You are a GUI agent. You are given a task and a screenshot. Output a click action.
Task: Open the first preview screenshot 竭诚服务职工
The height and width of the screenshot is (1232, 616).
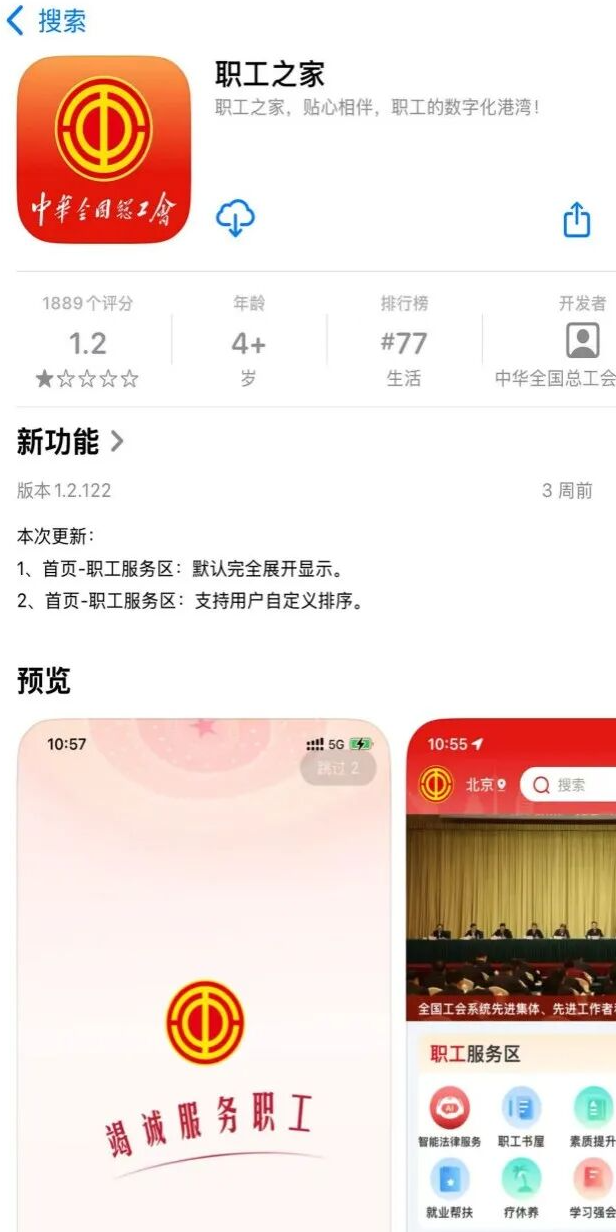pyautogui.click(x=204, y=975)
